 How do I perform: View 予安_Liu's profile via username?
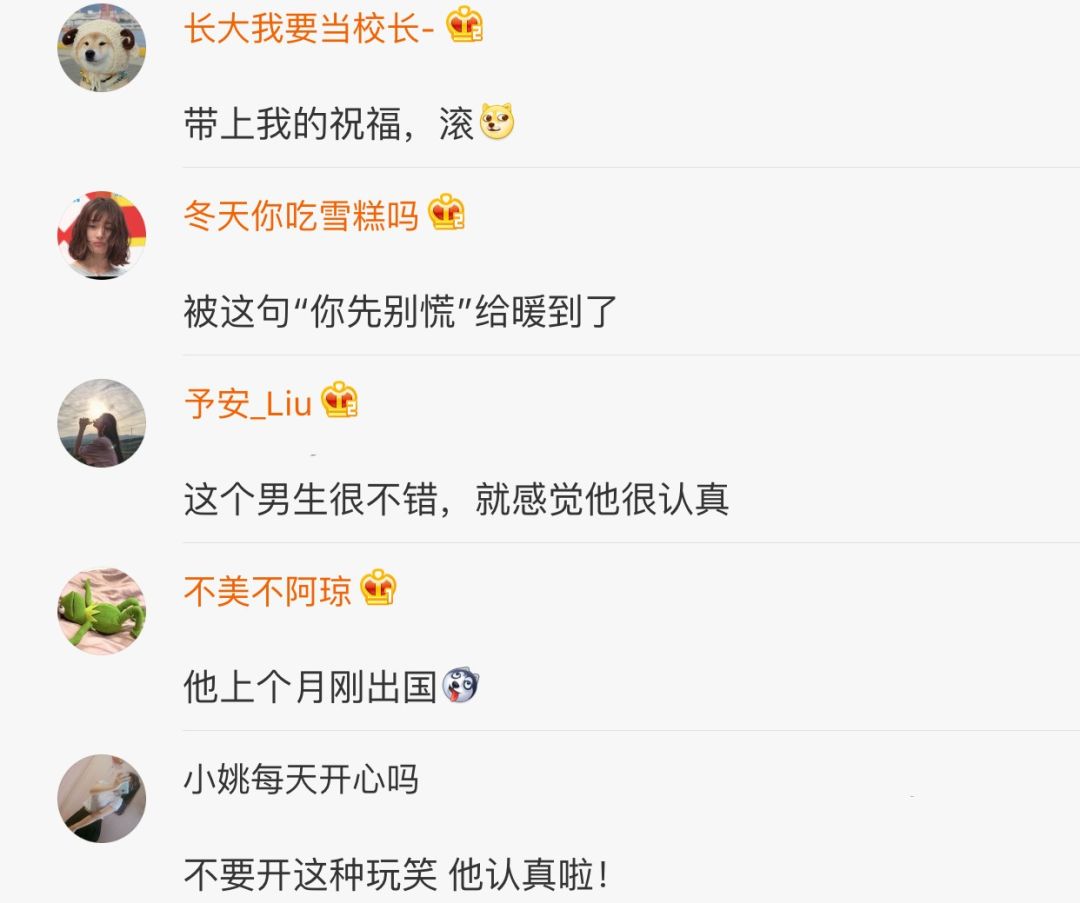click(248, 403)
